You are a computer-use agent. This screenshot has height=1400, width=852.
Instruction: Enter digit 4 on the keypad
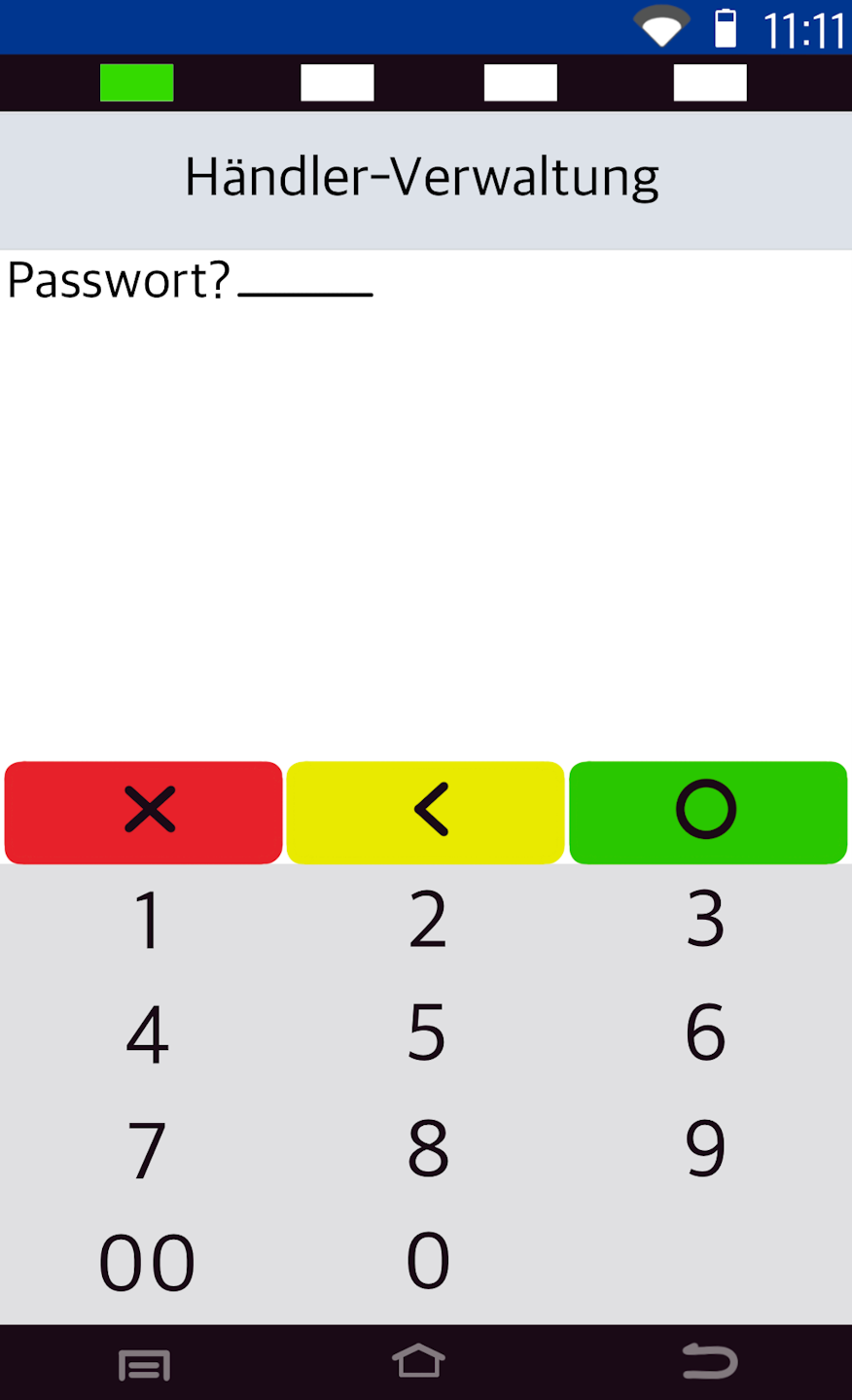click(x=147, y=1033)
